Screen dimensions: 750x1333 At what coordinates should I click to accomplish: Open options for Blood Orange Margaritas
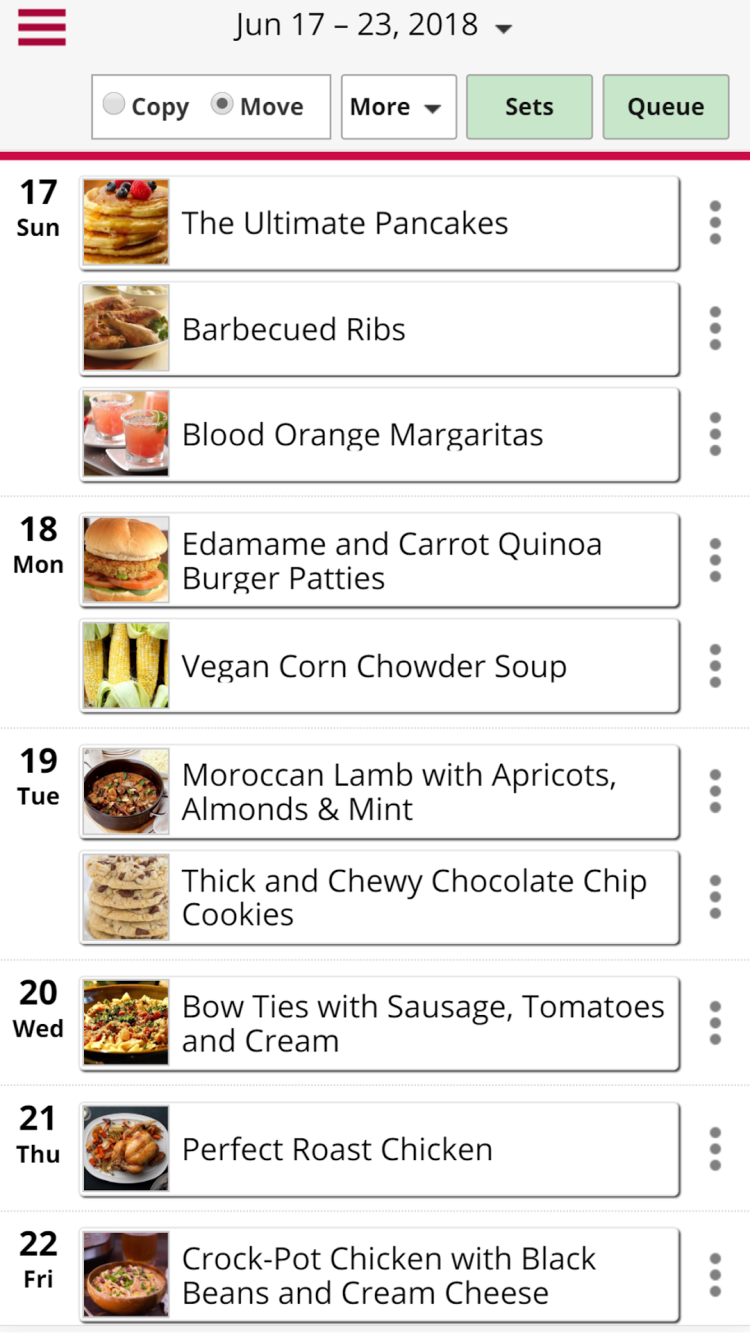coord(715,435)
